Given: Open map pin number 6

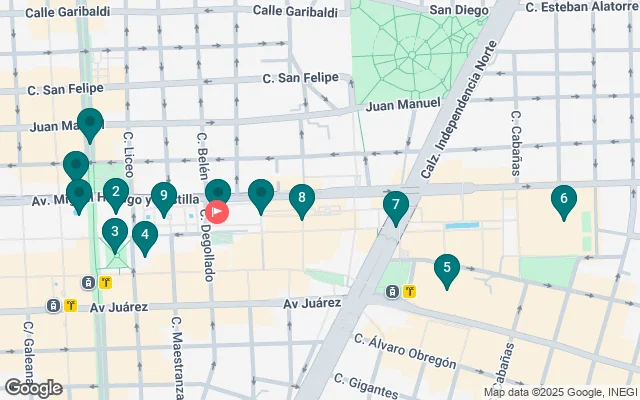Looking at the screenshot, I should (x=564, y=200).
